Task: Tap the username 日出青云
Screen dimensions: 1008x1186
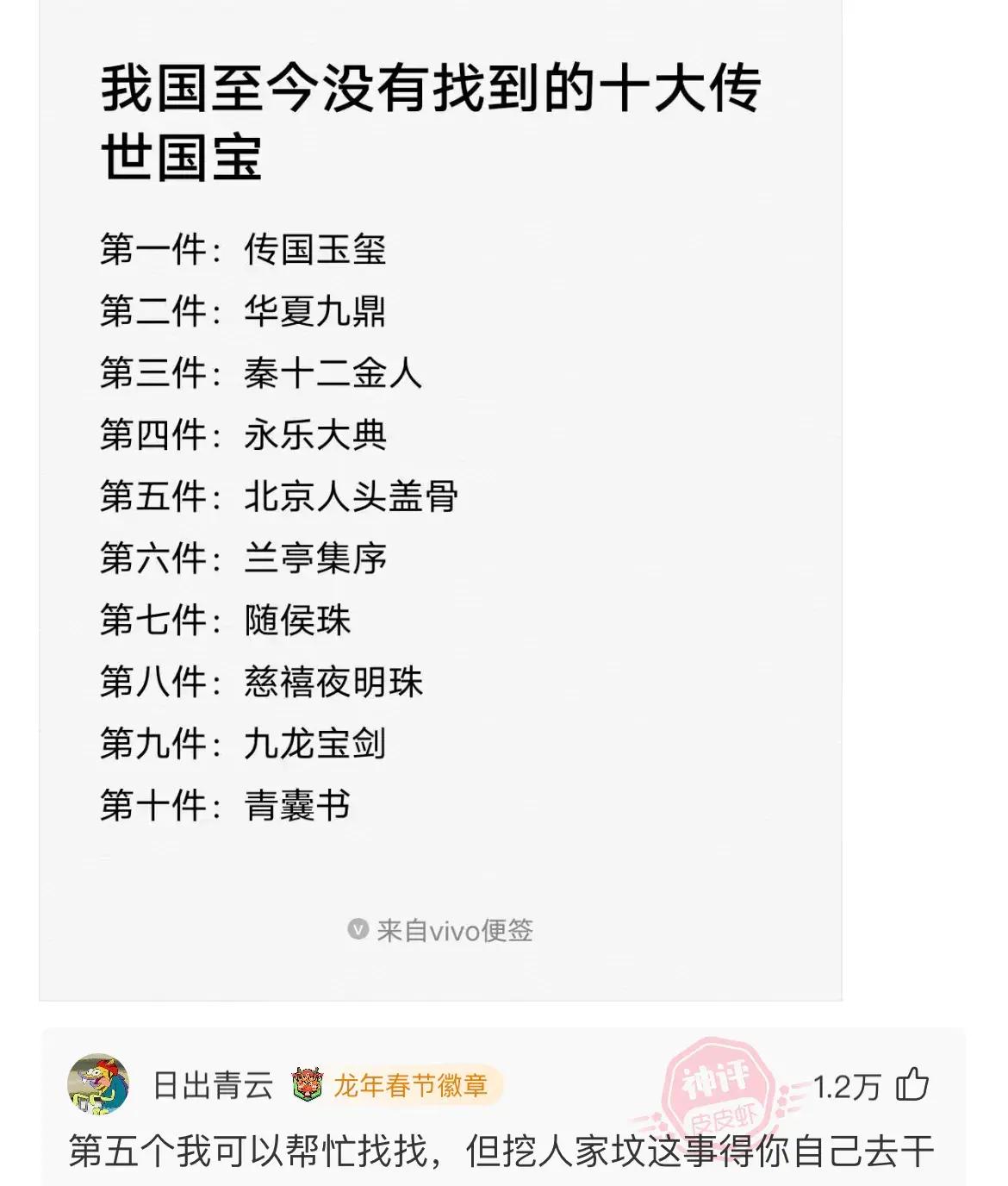Action: tap(213, 1085)
